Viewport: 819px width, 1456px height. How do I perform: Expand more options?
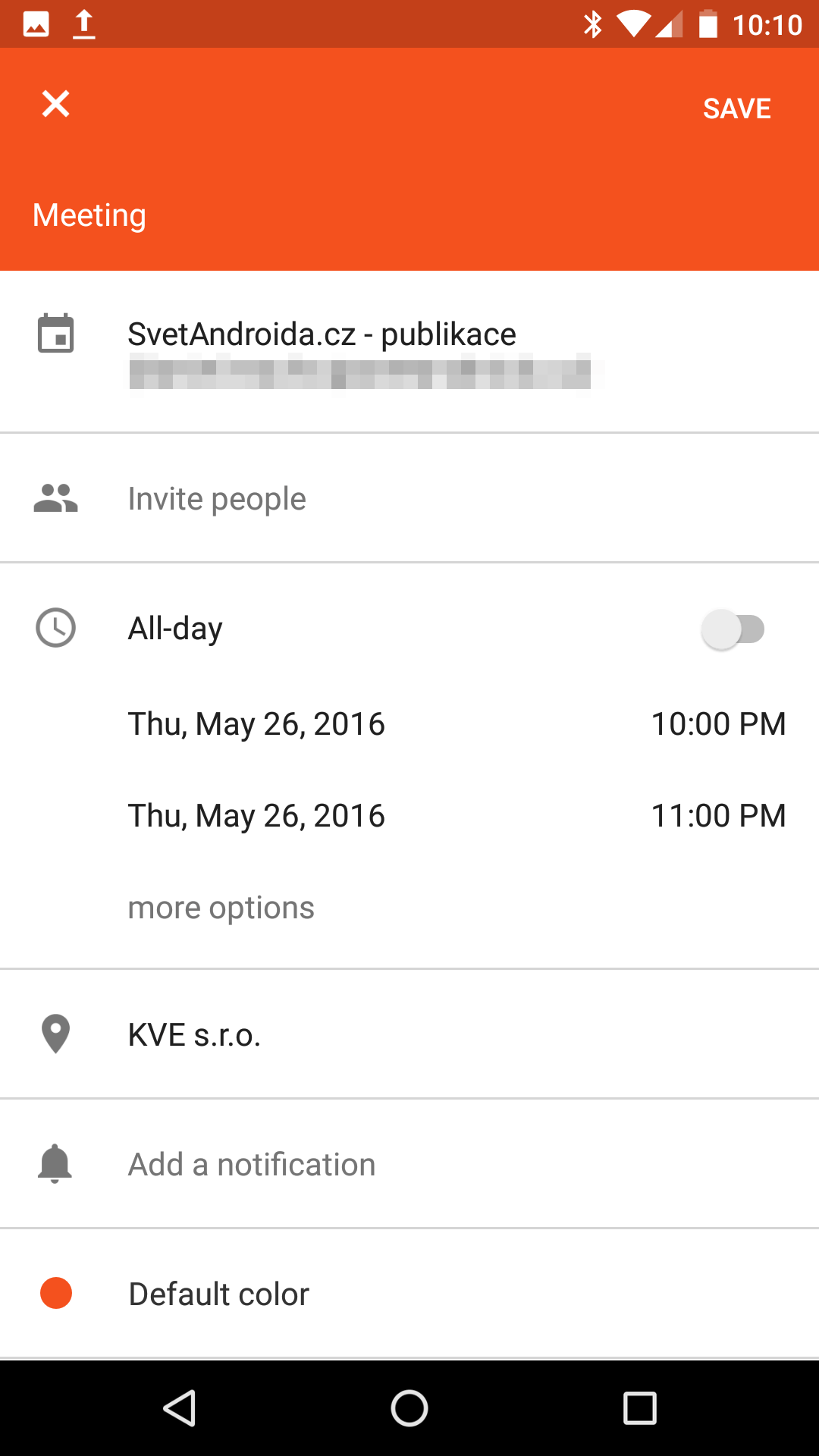tap(221, 908)
